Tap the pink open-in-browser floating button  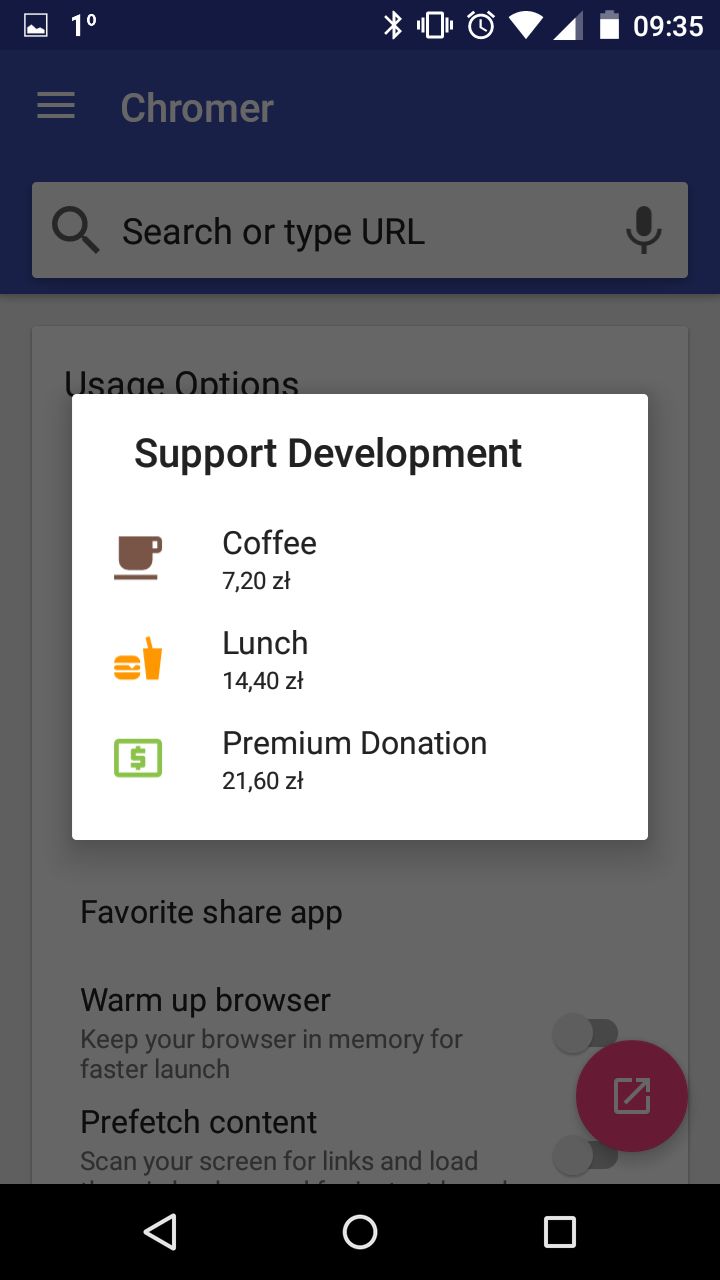(x=632, y=1096)
